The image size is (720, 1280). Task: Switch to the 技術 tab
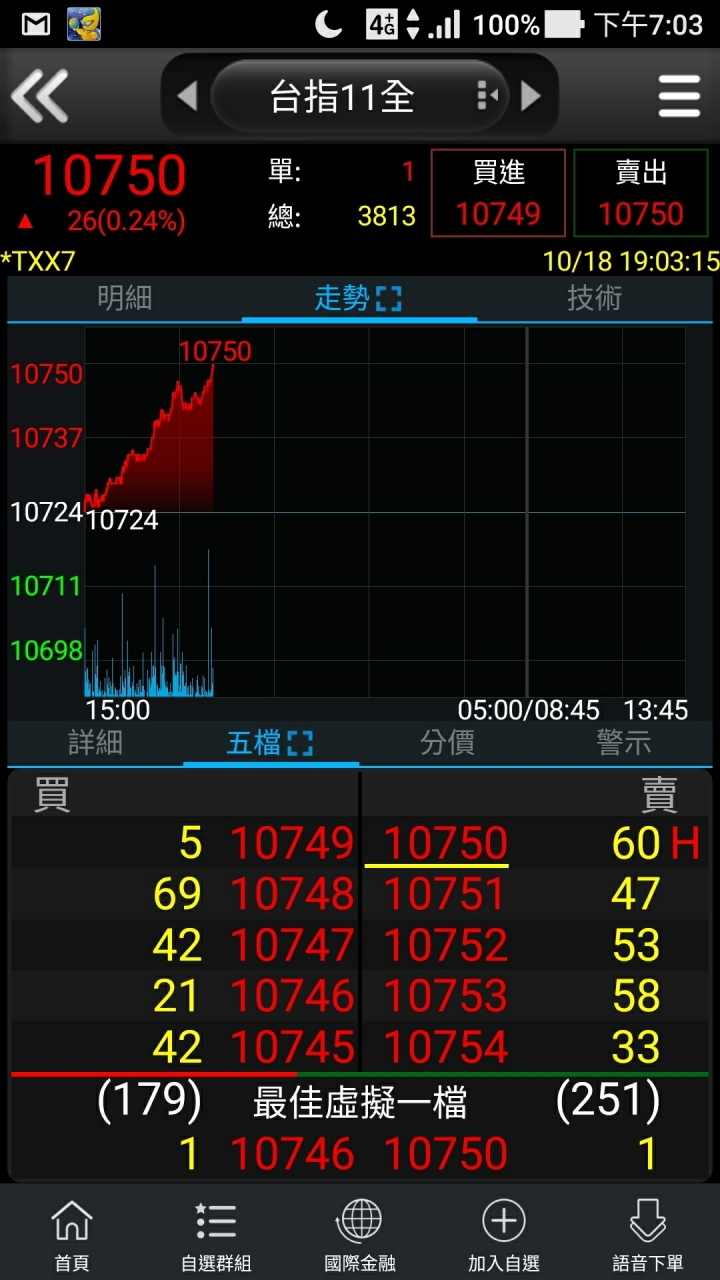click(595, 298)
